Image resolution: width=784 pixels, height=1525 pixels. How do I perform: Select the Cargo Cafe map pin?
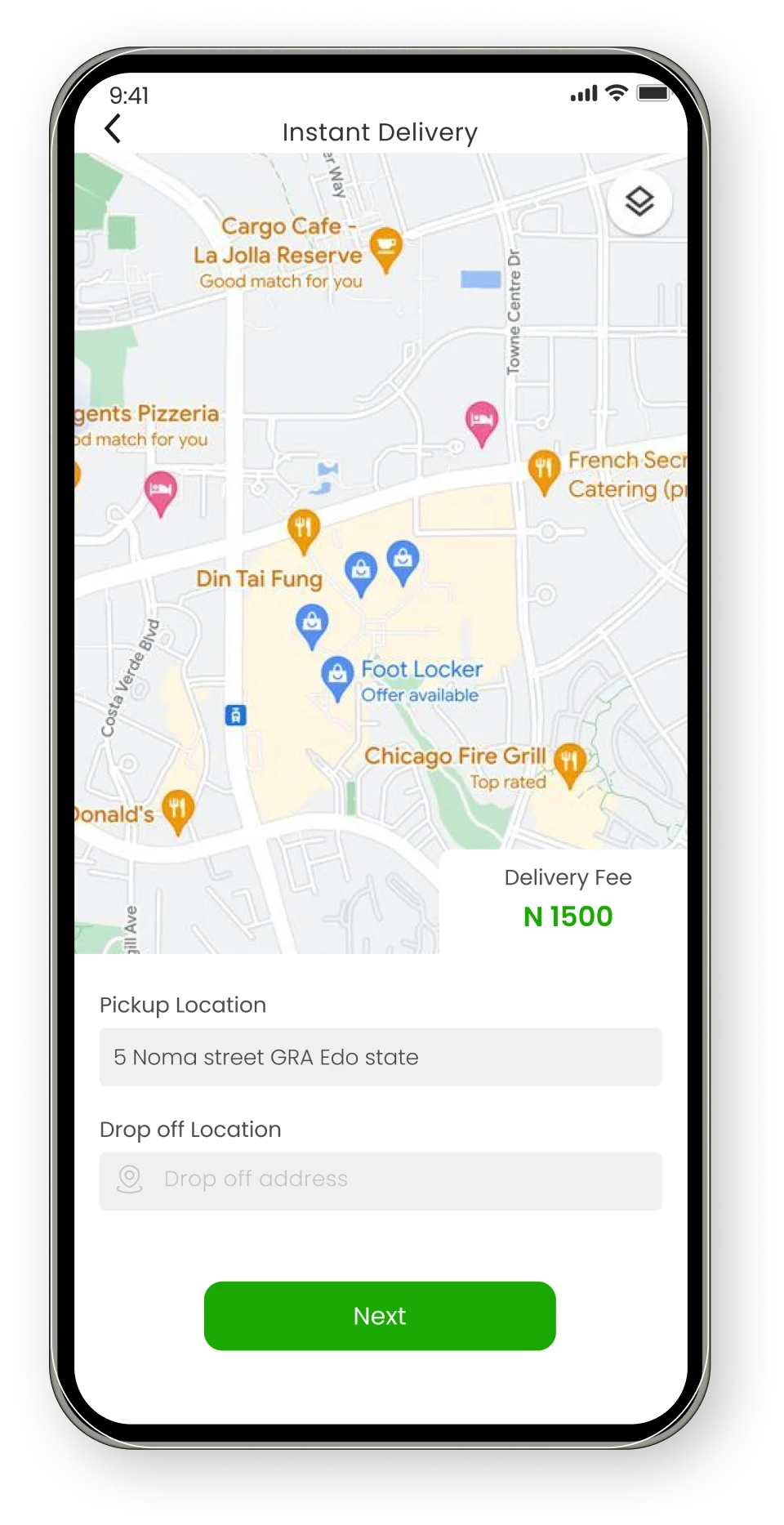(x=385, y=247)
